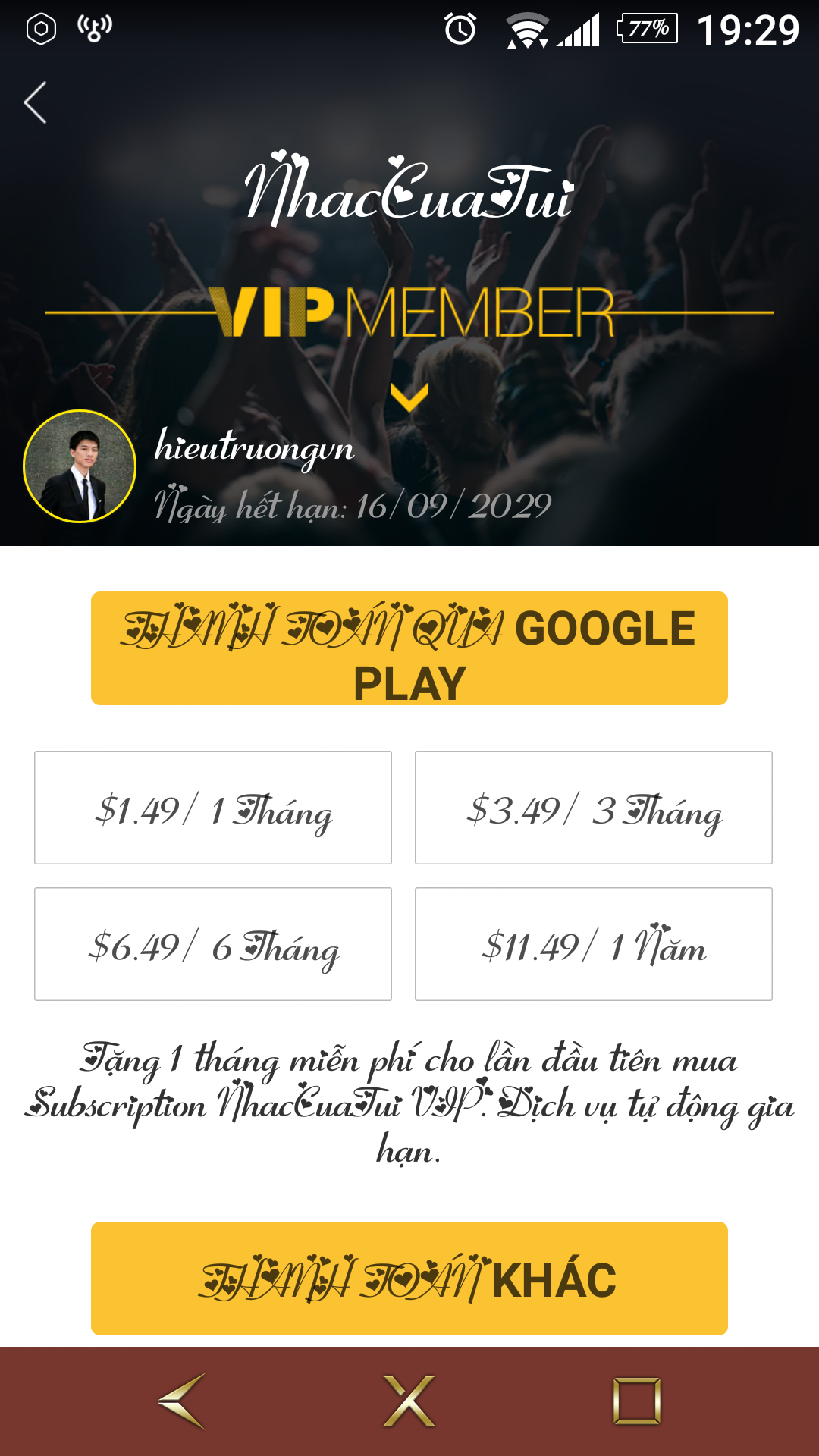Open the Thanh Toán Khác payment option
This screenshot has height=1456, width=819.
(409, 1279)
